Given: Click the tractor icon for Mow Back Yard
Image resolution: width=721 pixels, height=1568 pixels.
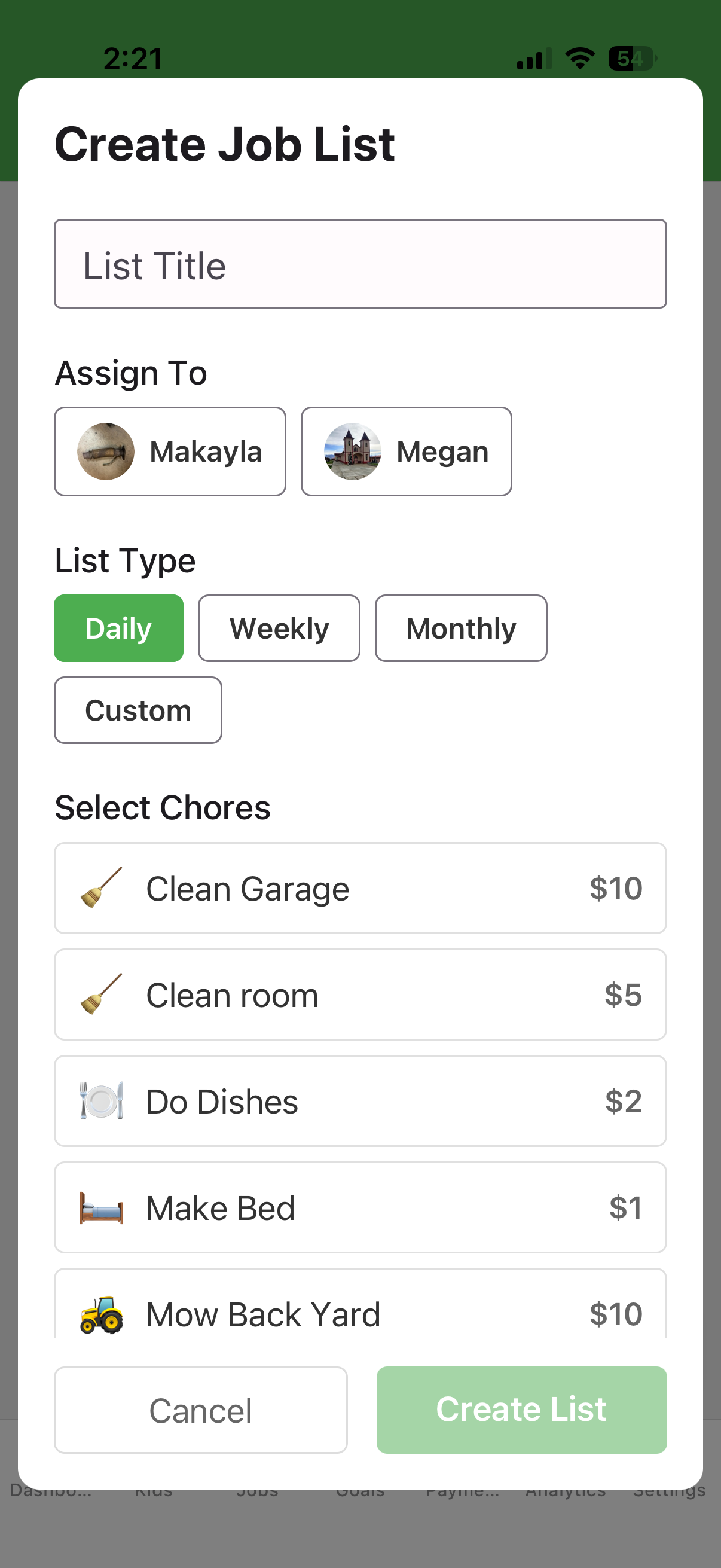Looking at the screenshot, I should [x=101, y=1314].
